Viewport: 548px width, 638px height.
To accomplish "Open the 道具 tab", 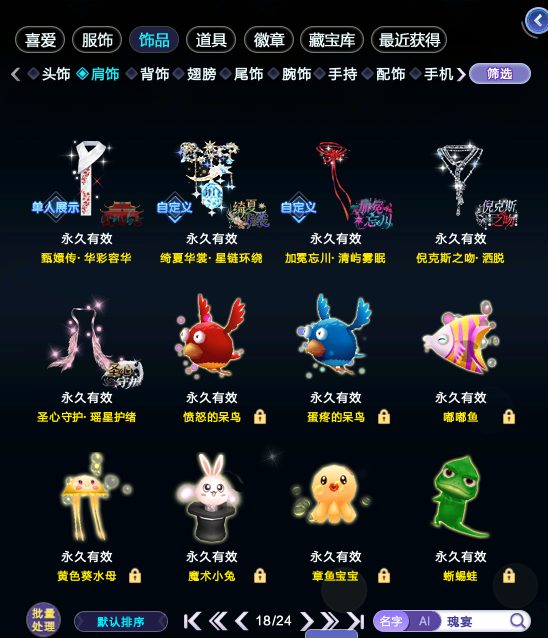I will click(x=211, y=40).
